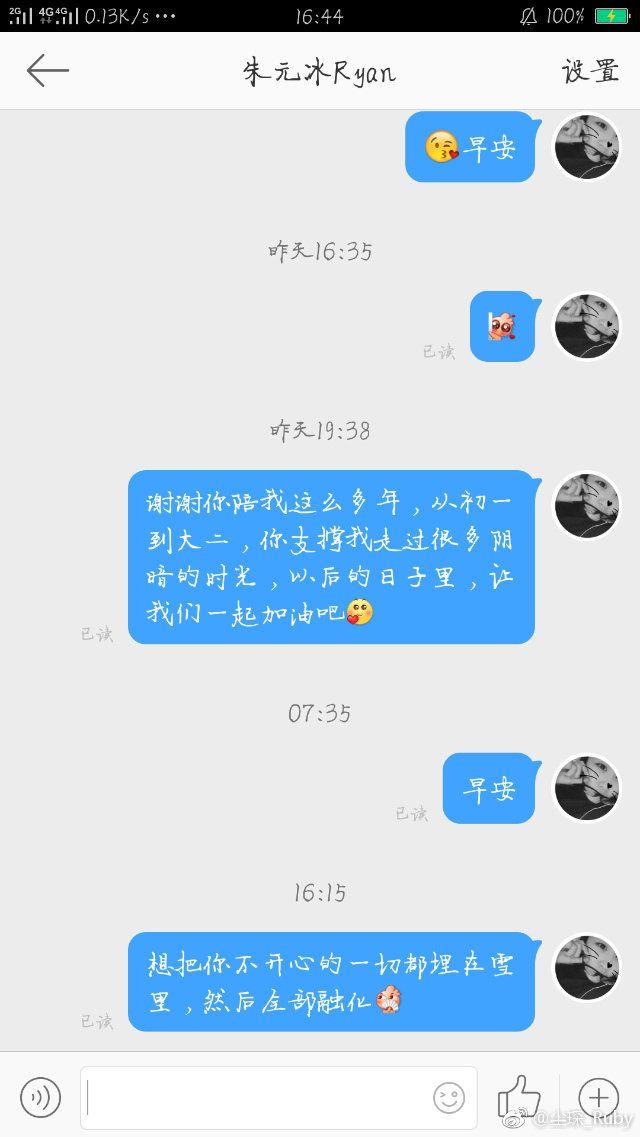Screen dimensions: 640x1137
Task: Send a thumbs-up like
Action: click(x=520, y=1095)
